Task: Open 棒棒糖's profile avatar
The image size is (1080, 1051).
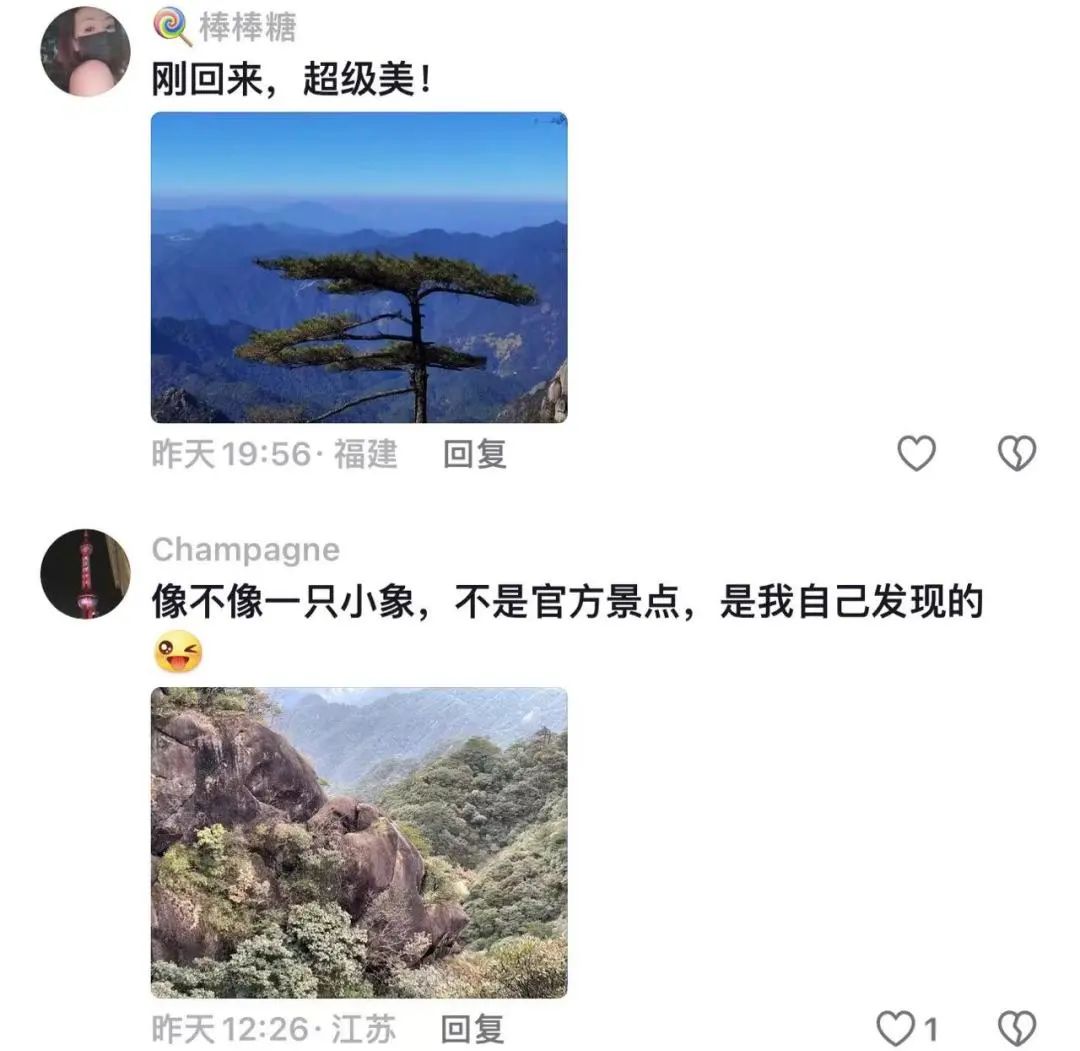Action: point(85,51)
